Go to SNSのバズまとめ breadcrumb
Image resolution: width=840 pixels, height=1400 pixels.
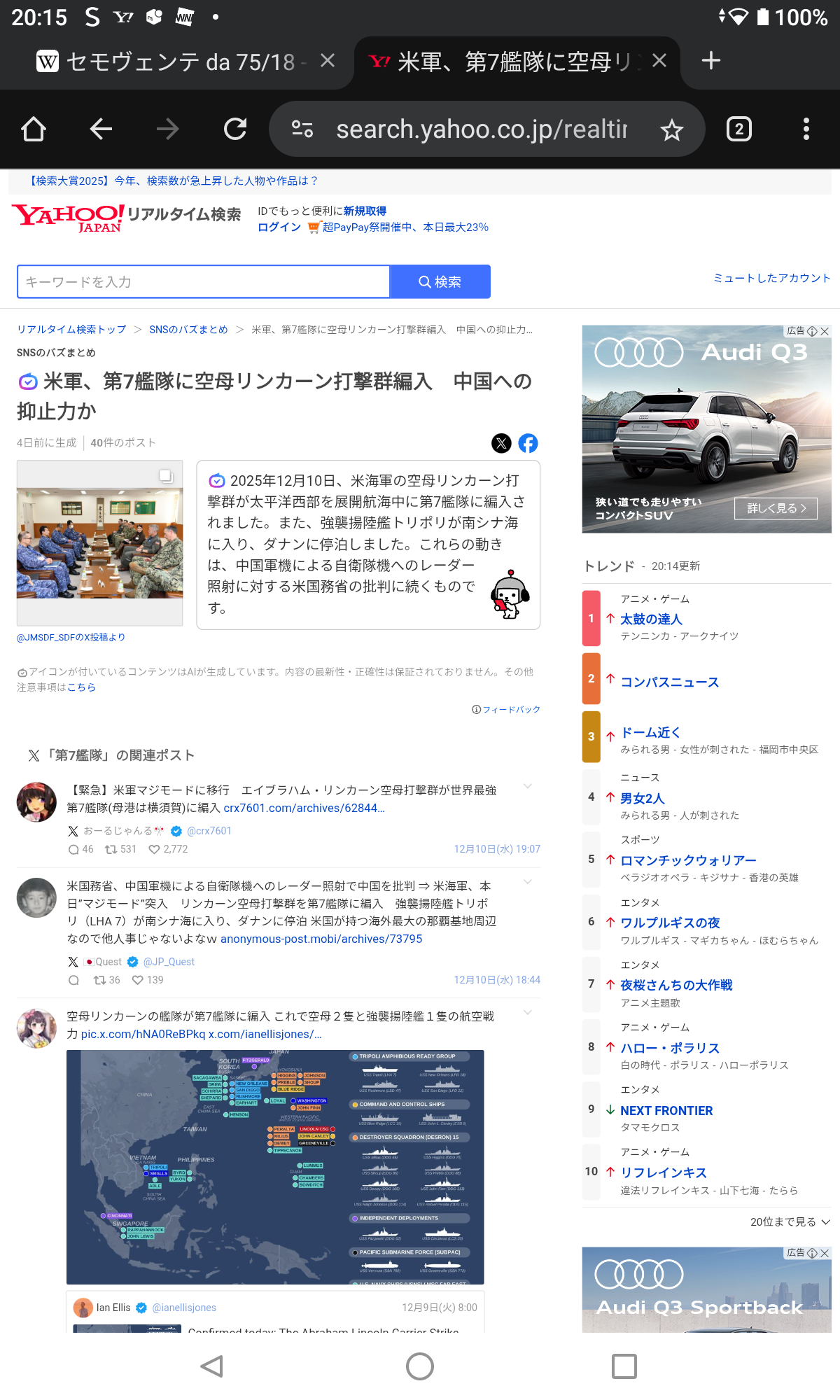(188, 330)
